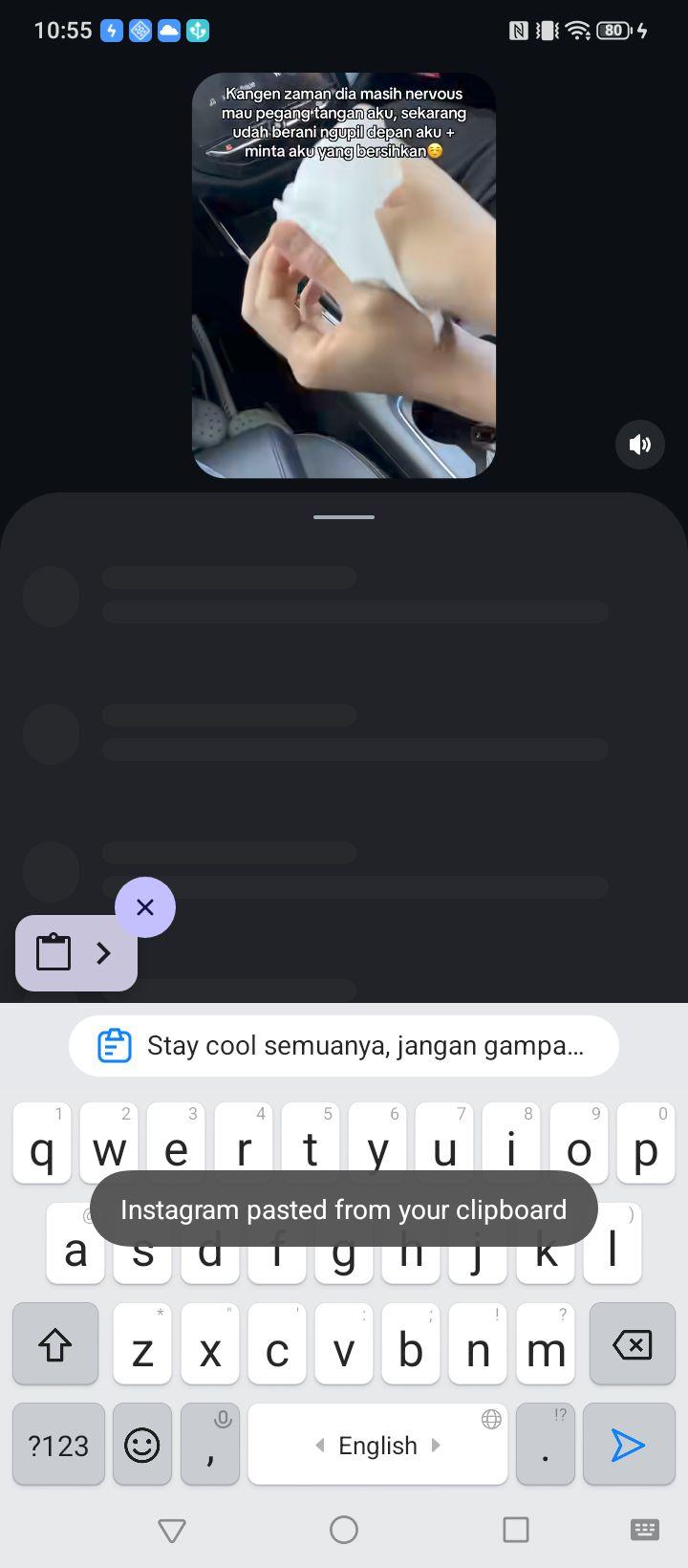This screenshot has height=1568, width=688.
Task: Hide the keyboard using the keyboard icon
Action: pos(645,1531)
